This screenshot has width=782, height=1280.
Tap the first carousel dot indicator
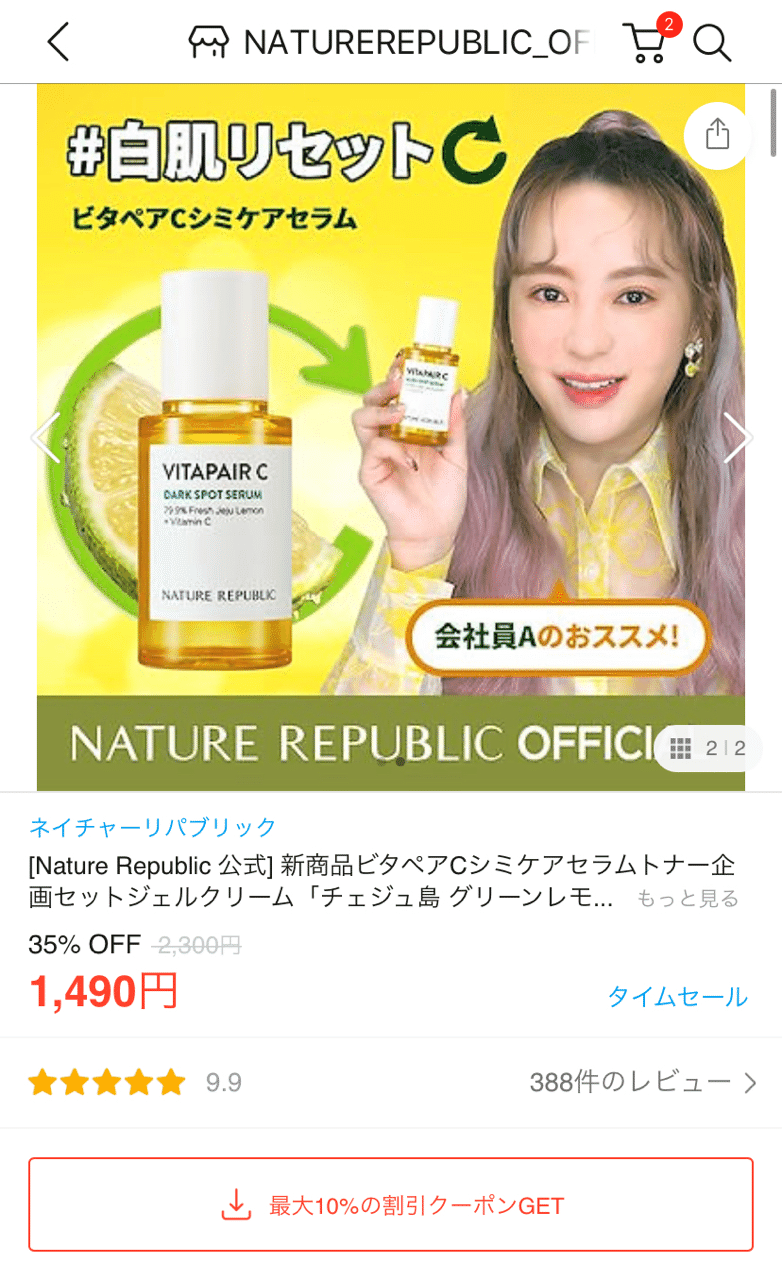[381, 762]
